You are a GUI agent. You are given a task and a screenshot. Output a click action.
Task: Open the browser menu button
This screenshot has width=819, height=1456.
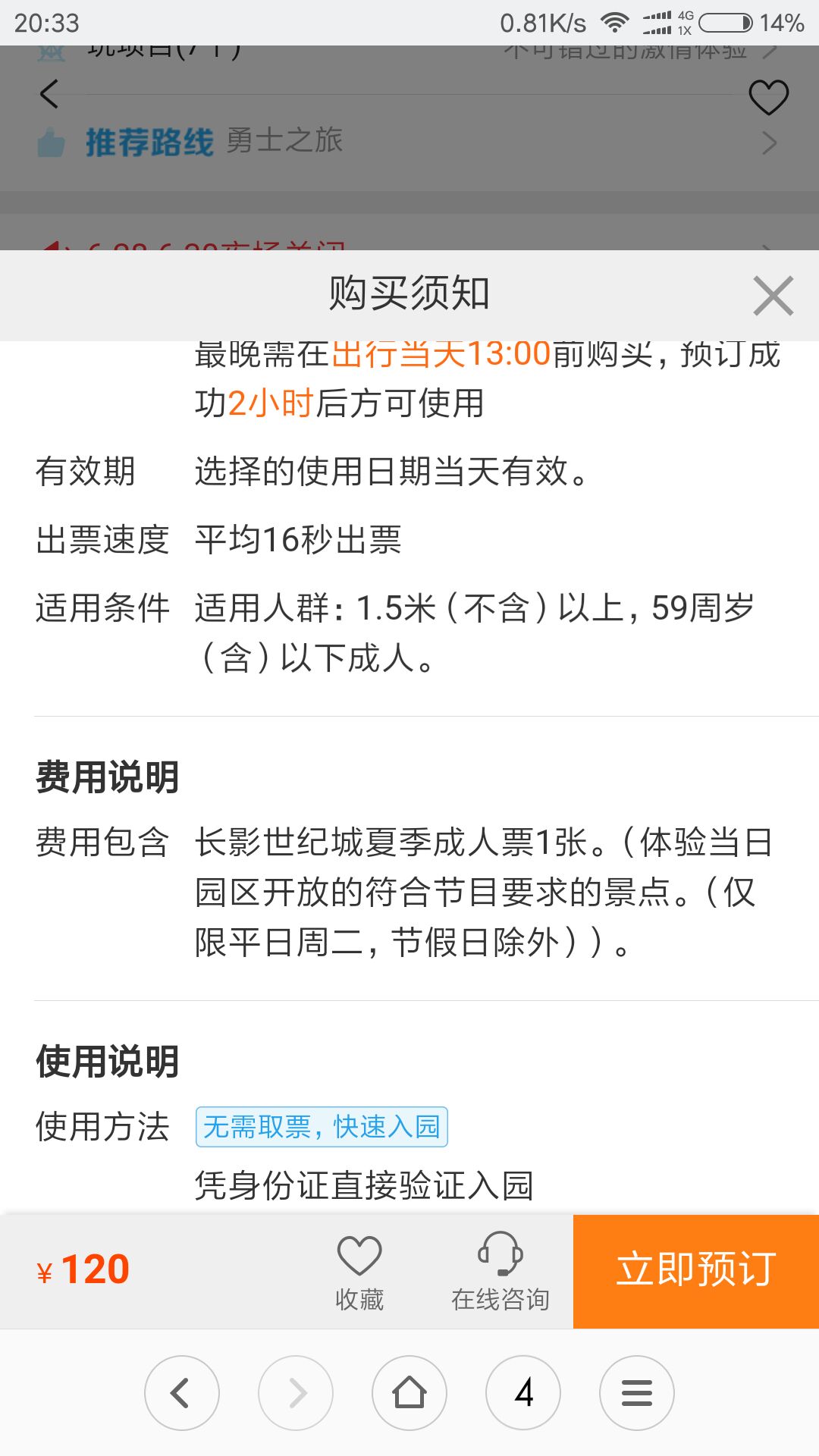(x=637, y=1393)
